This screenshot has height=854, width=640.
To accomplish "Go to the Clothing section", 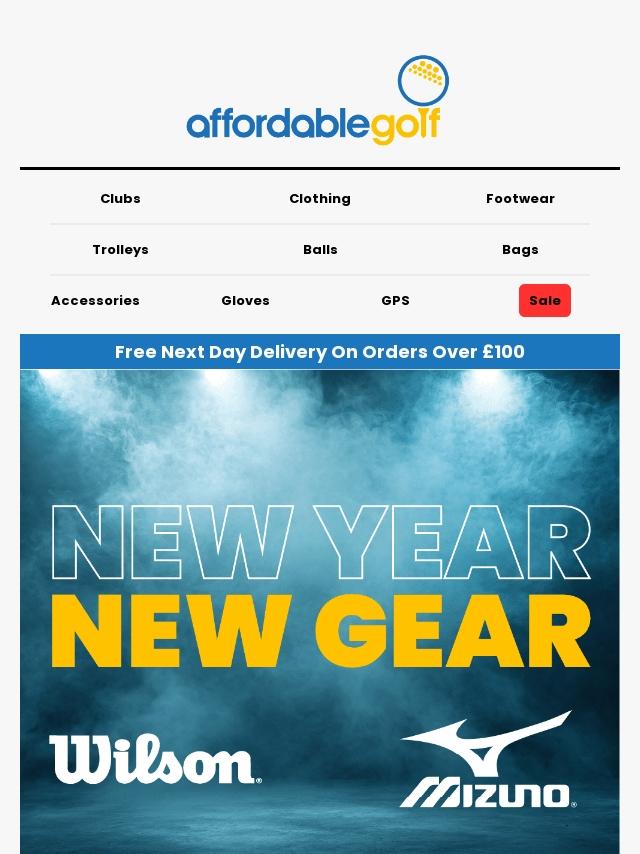I will pos(320,198).
